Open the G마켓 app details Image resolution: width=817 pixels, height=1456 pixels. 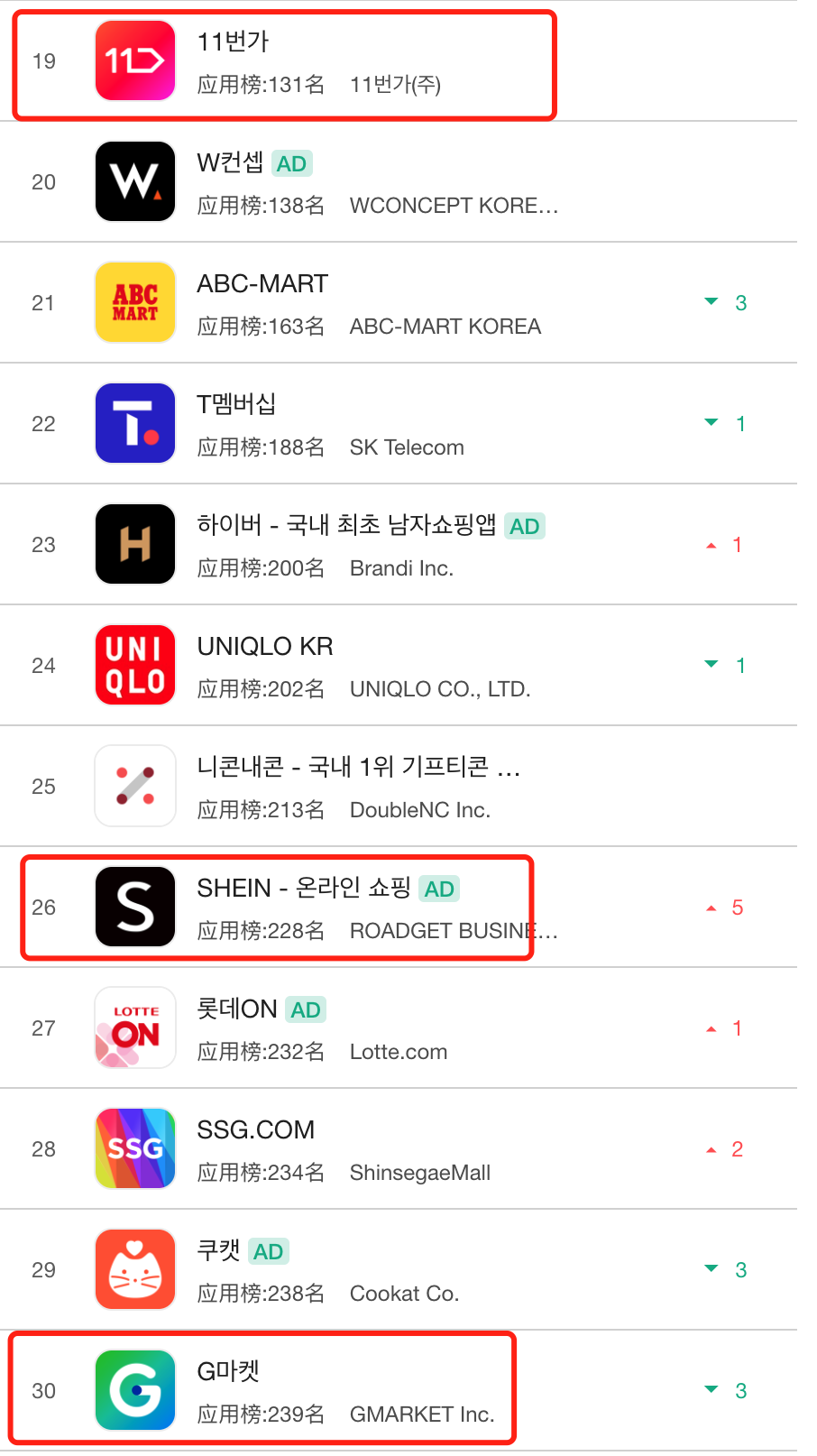[229, 1372]
